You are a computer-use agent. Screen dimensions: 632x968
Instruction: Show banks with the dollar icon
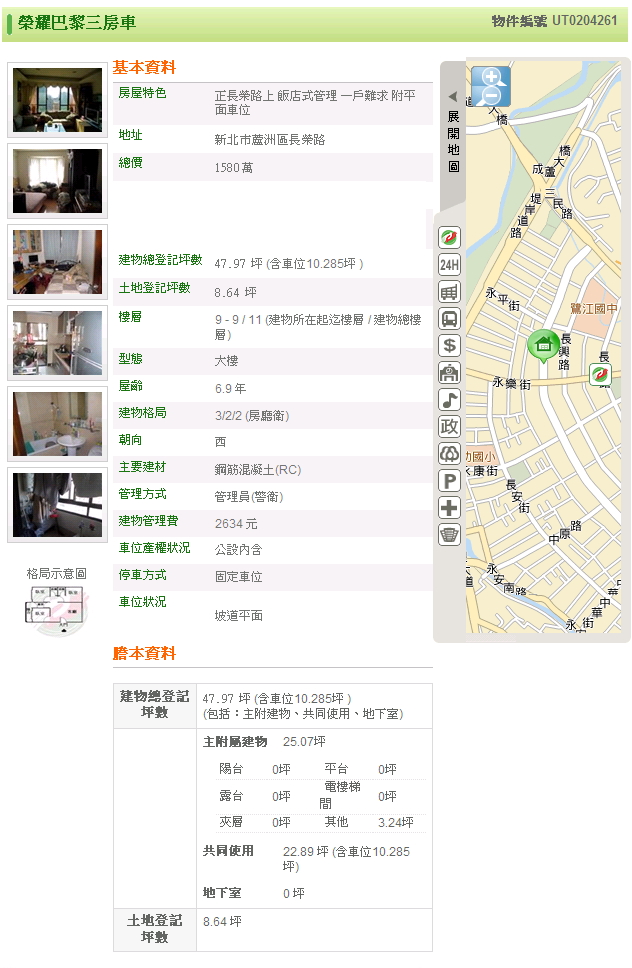[449, 346]
